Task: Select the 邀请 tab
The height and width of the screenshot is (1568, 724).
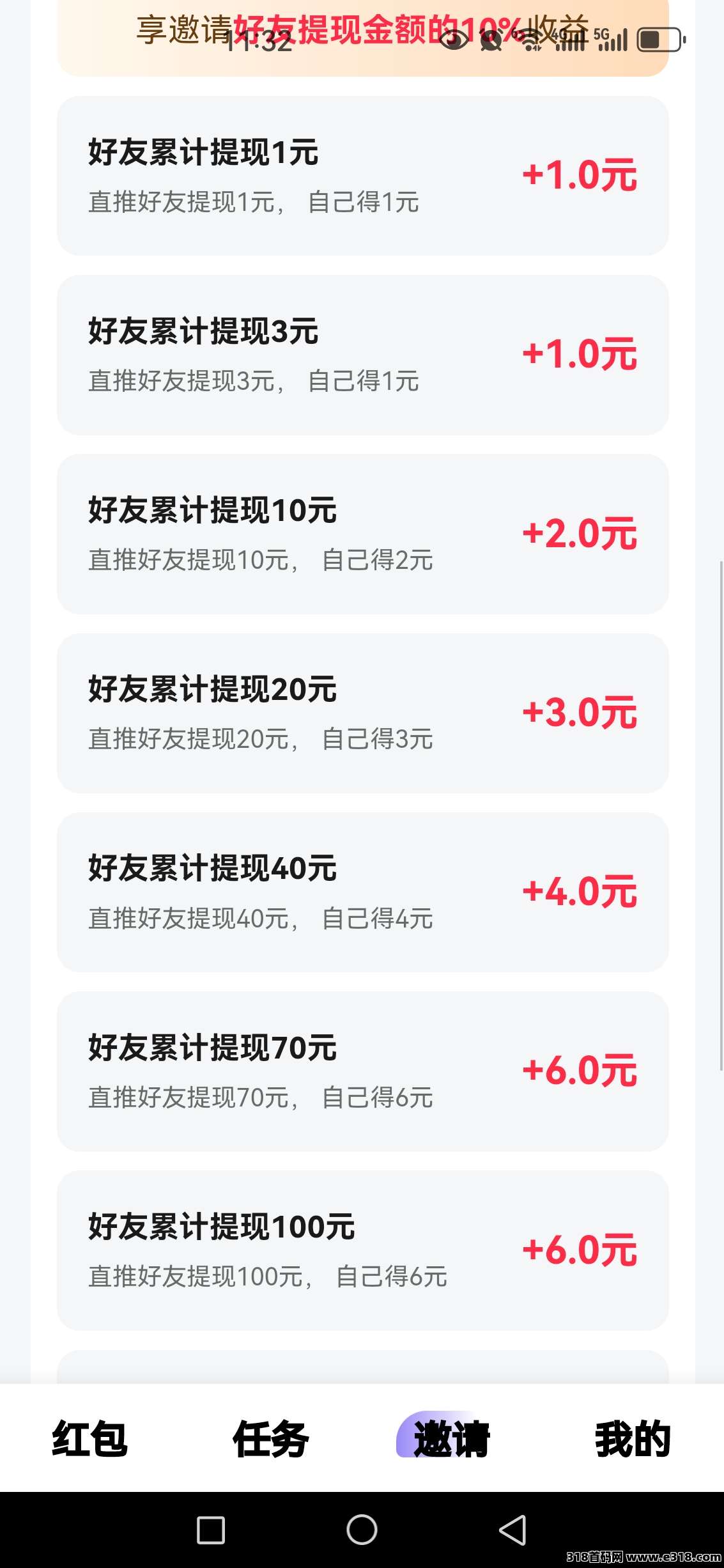Action: point(451,1438)
